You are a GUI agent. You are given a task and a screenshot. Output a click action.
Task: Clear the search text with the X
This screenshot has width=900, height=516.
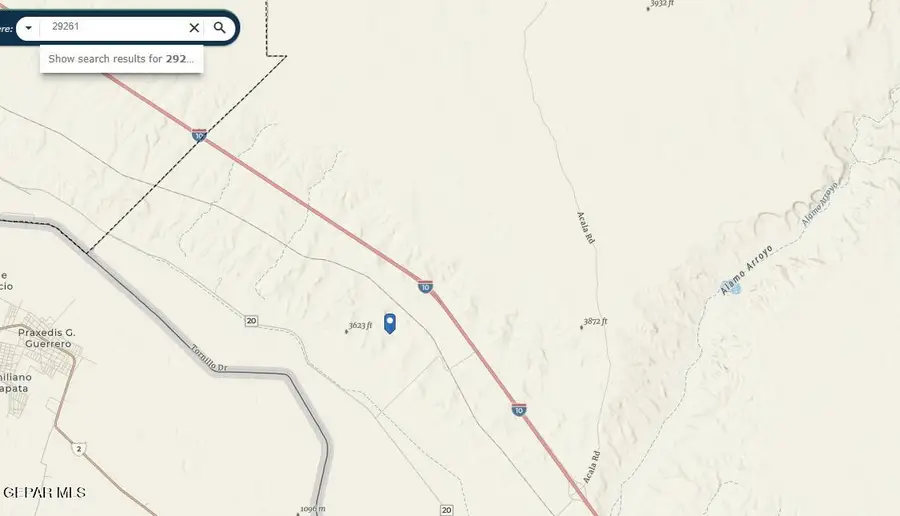(x=194, y=28)
